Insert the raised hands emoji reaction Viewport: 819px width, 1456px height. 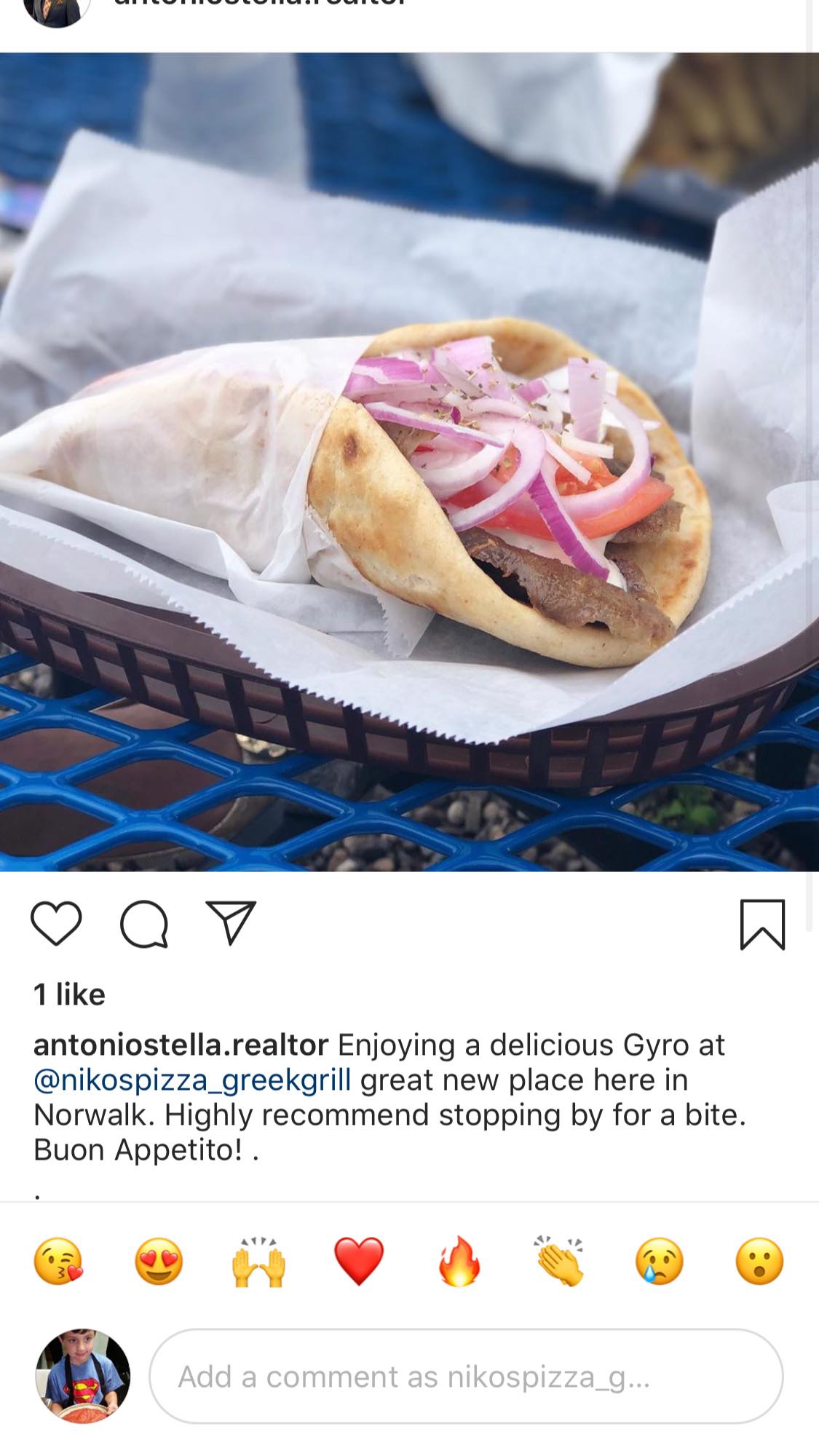coord(258,1262)
